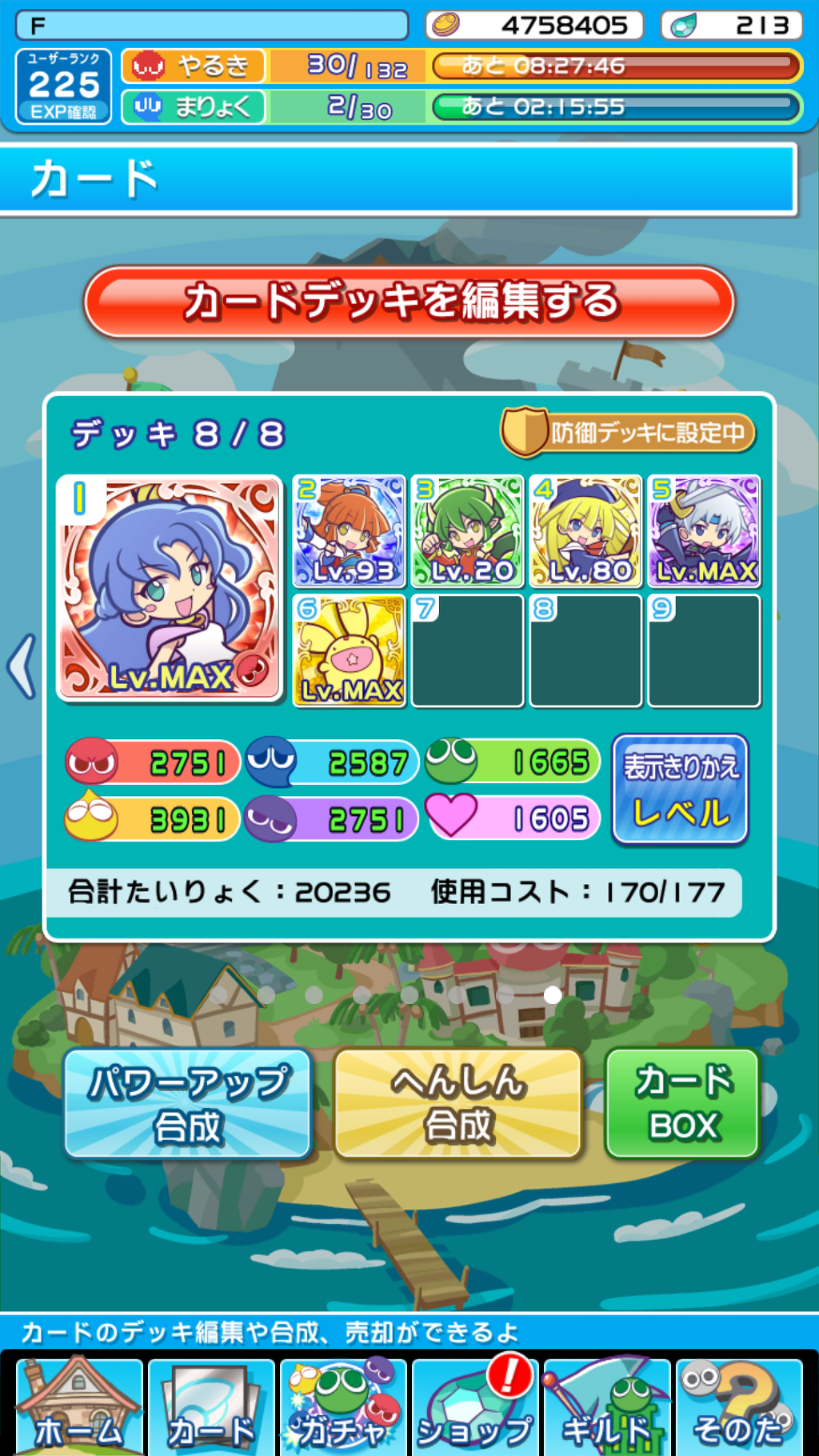819x1456 pixels.
Task: Tap the カードデッキを編集する button
Action: (409, 302)
